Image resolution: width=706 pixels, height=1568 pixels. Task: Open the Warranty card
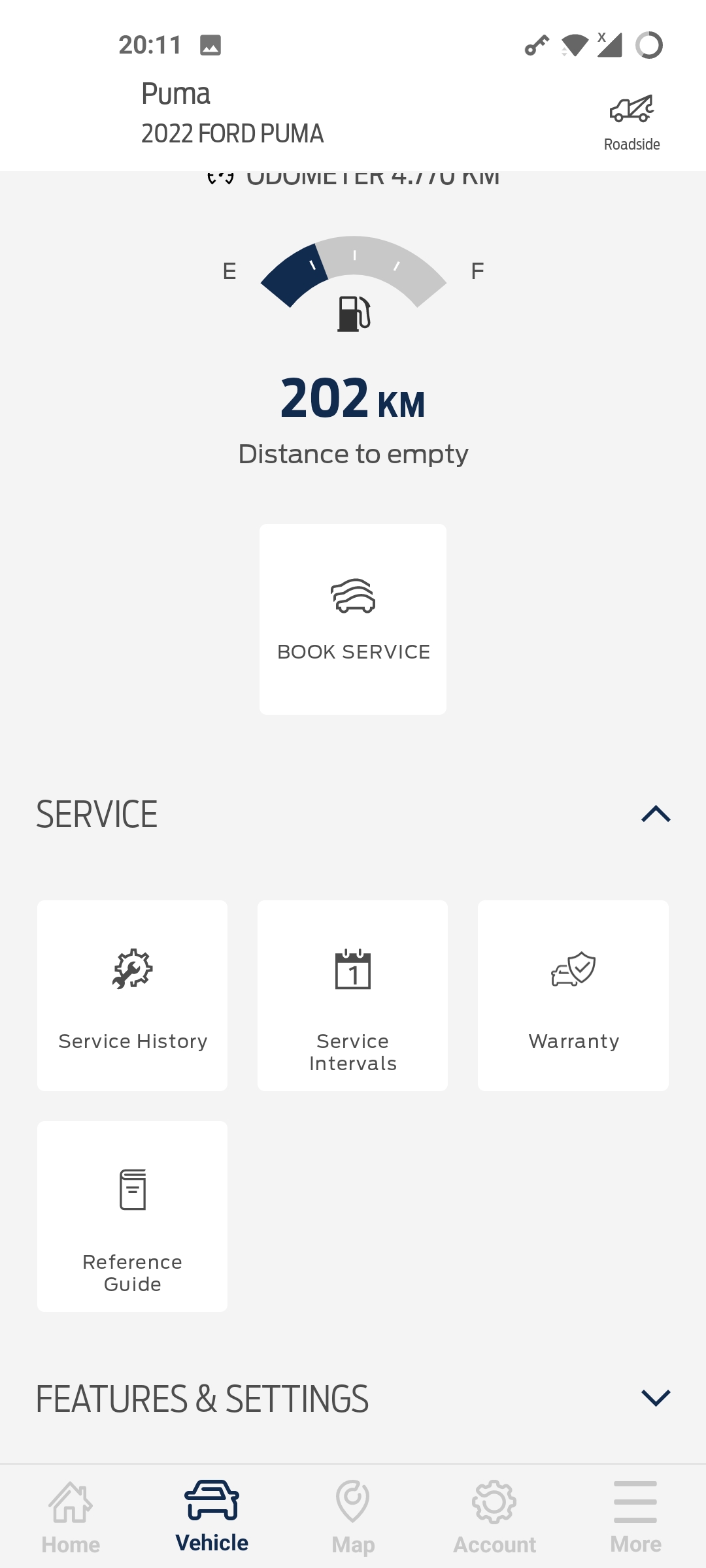(573, 995)
